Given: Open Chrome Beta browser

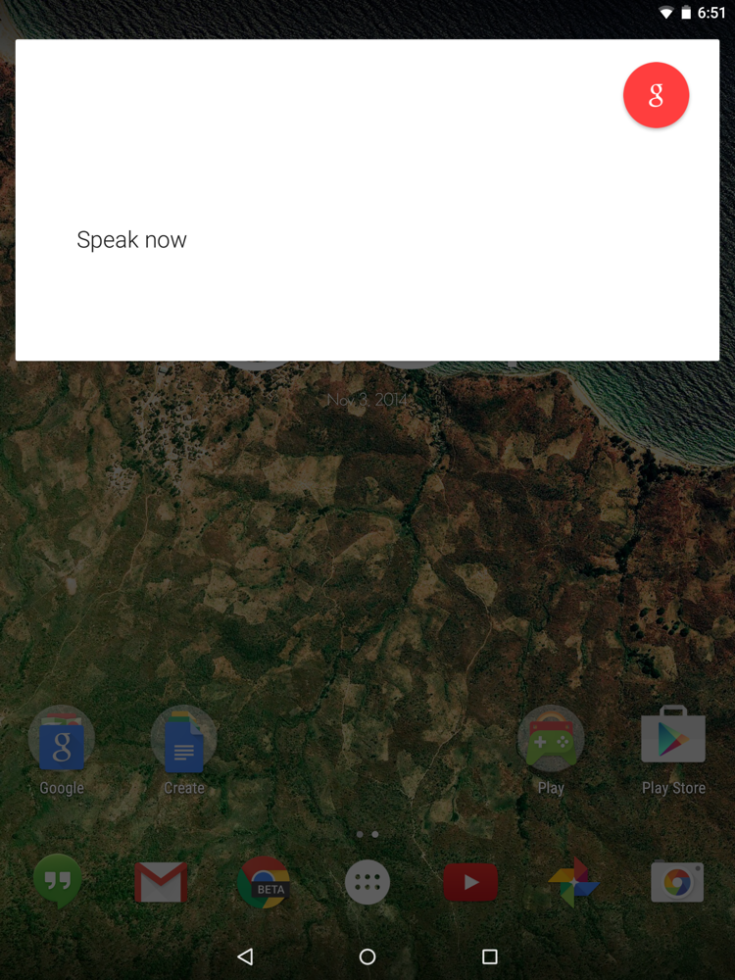Looking at the screenshot, I should 264,882.
